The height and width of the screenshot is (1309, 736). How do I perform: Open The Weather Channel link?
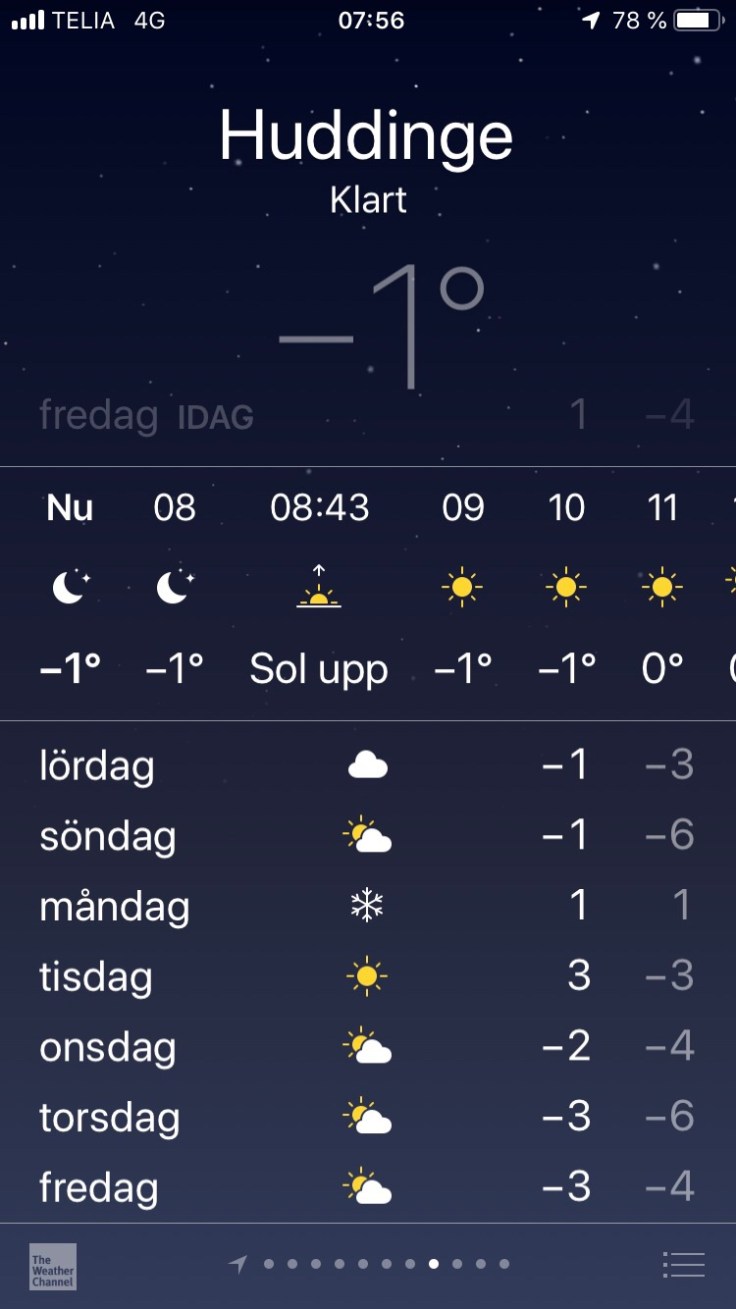[53, 1266]
